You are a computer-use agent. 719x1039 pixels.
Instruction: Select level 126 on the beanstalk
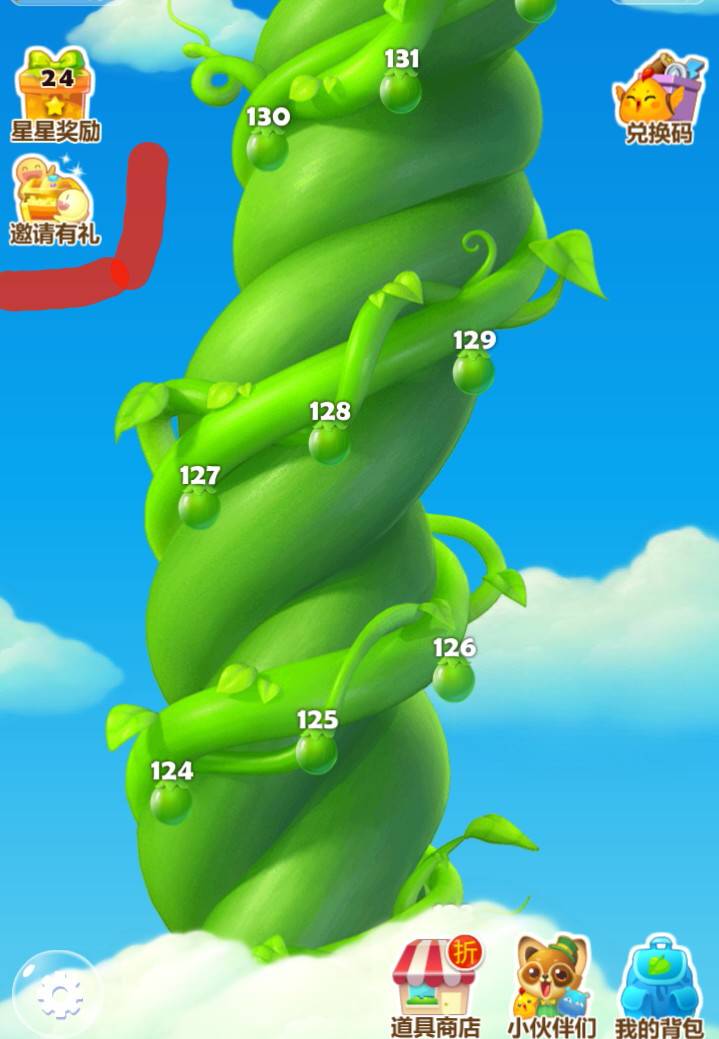click(x=453, y=679)
